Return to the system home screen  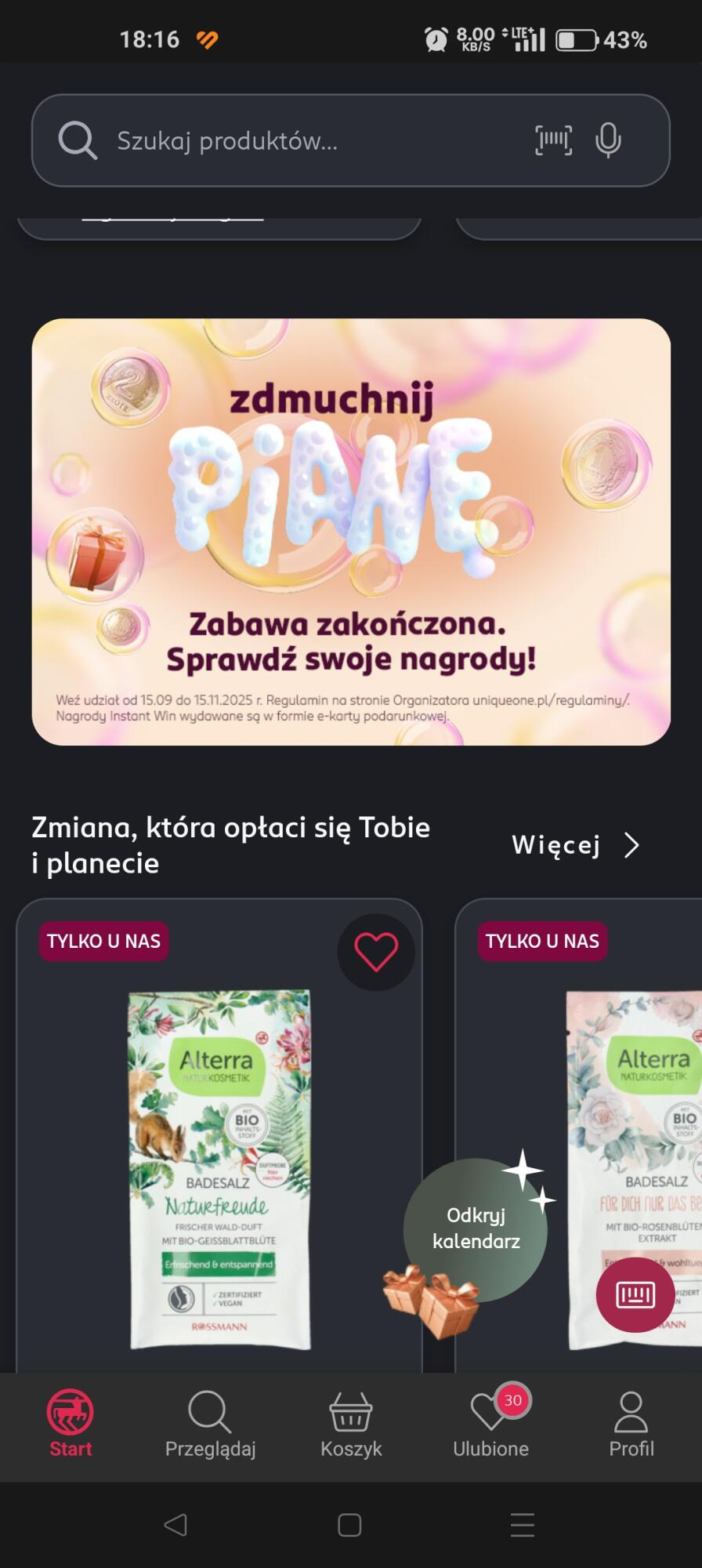[349, 1525]
